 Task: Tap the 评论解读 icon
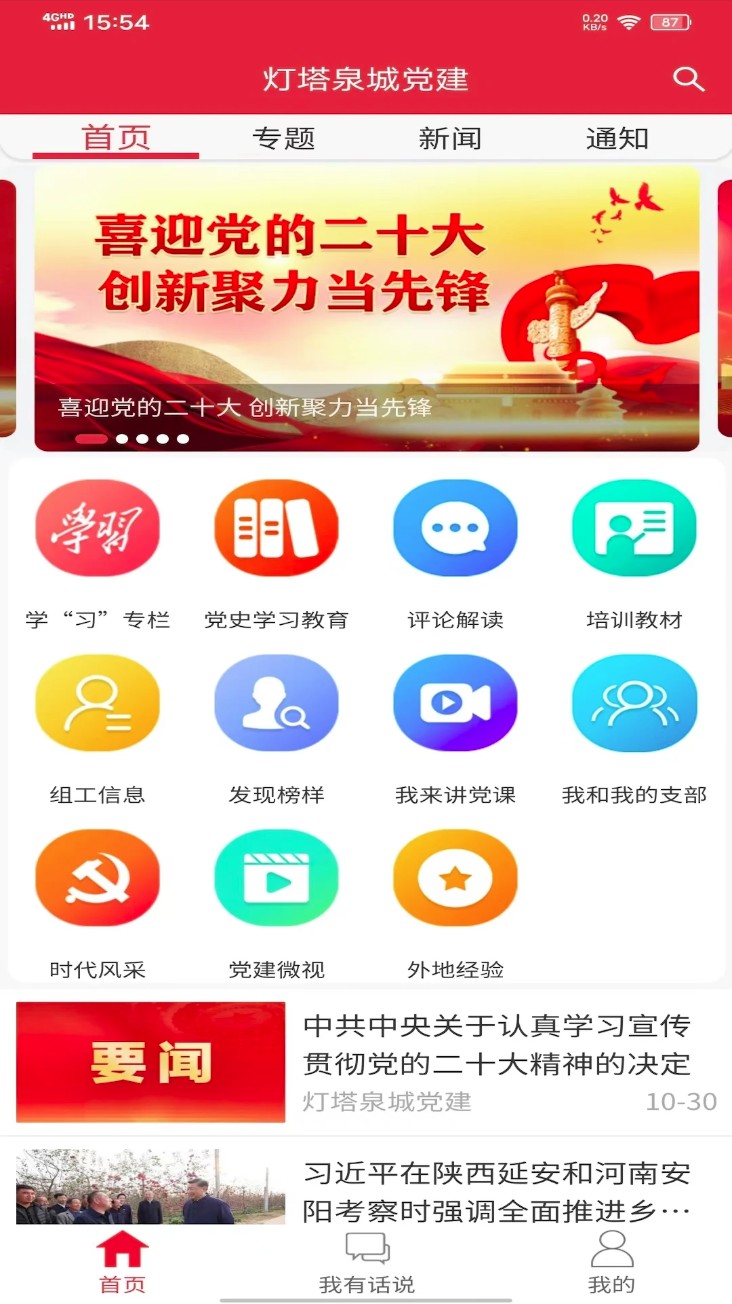pos(455,528)
